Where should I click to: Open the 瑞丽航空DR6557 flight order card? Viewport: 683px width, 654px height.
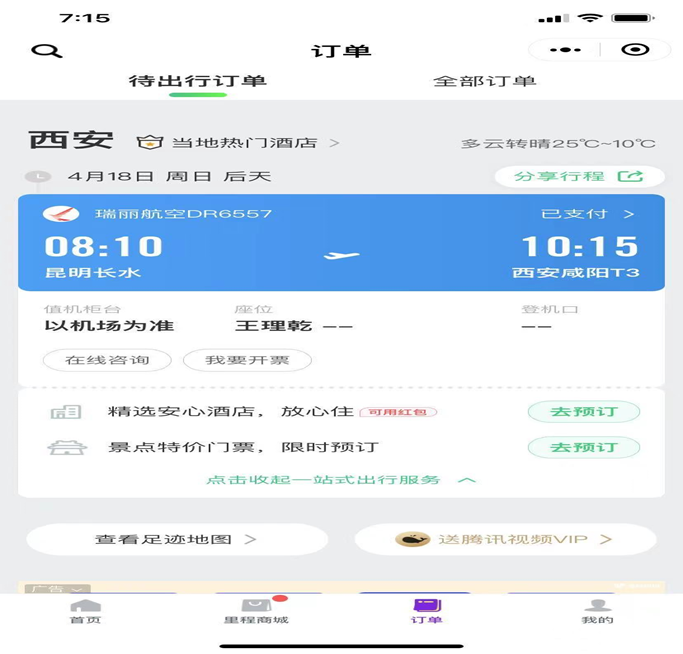point(340,243)
